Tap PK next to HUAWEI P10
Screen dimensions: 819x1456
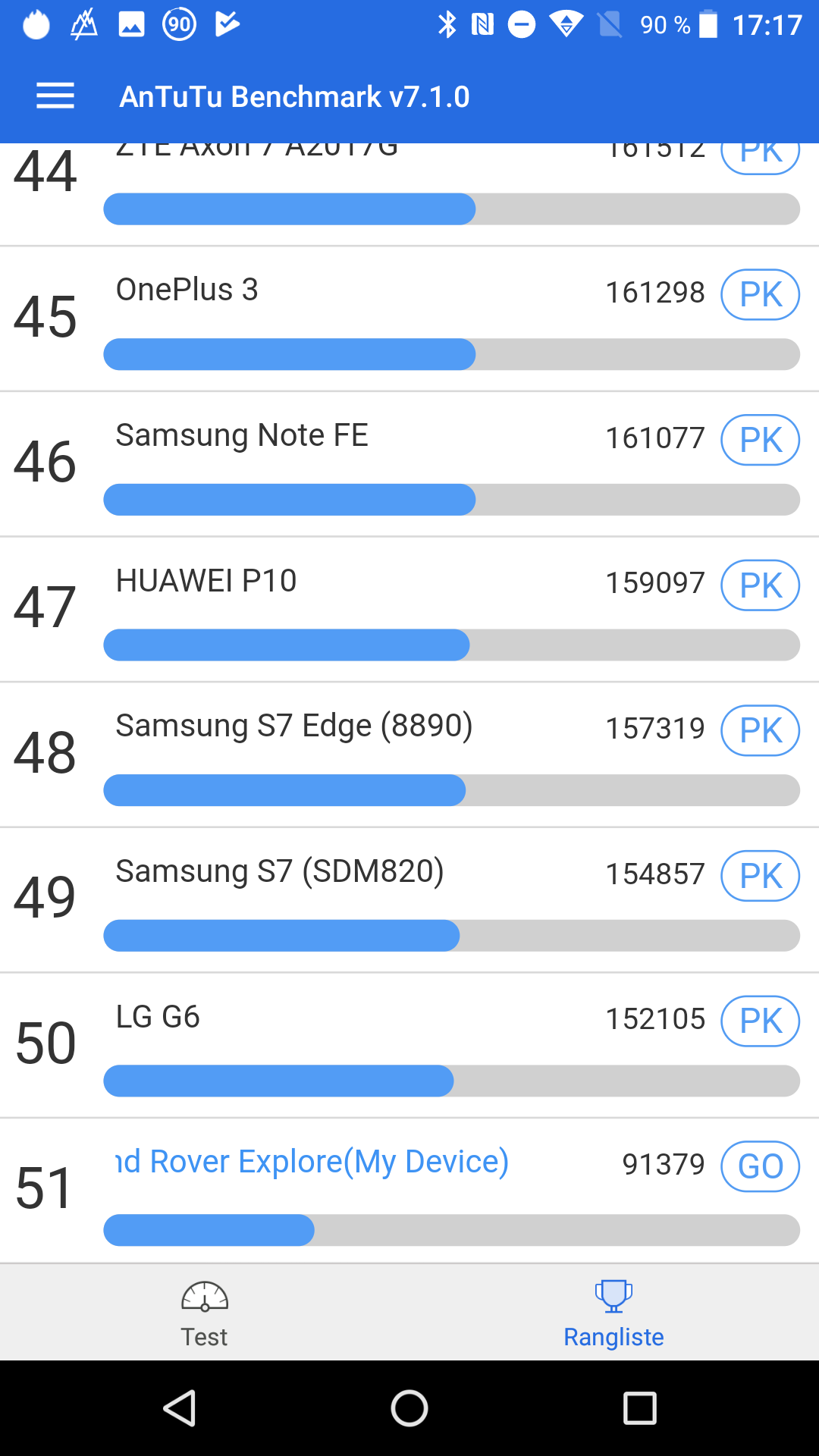760,585
